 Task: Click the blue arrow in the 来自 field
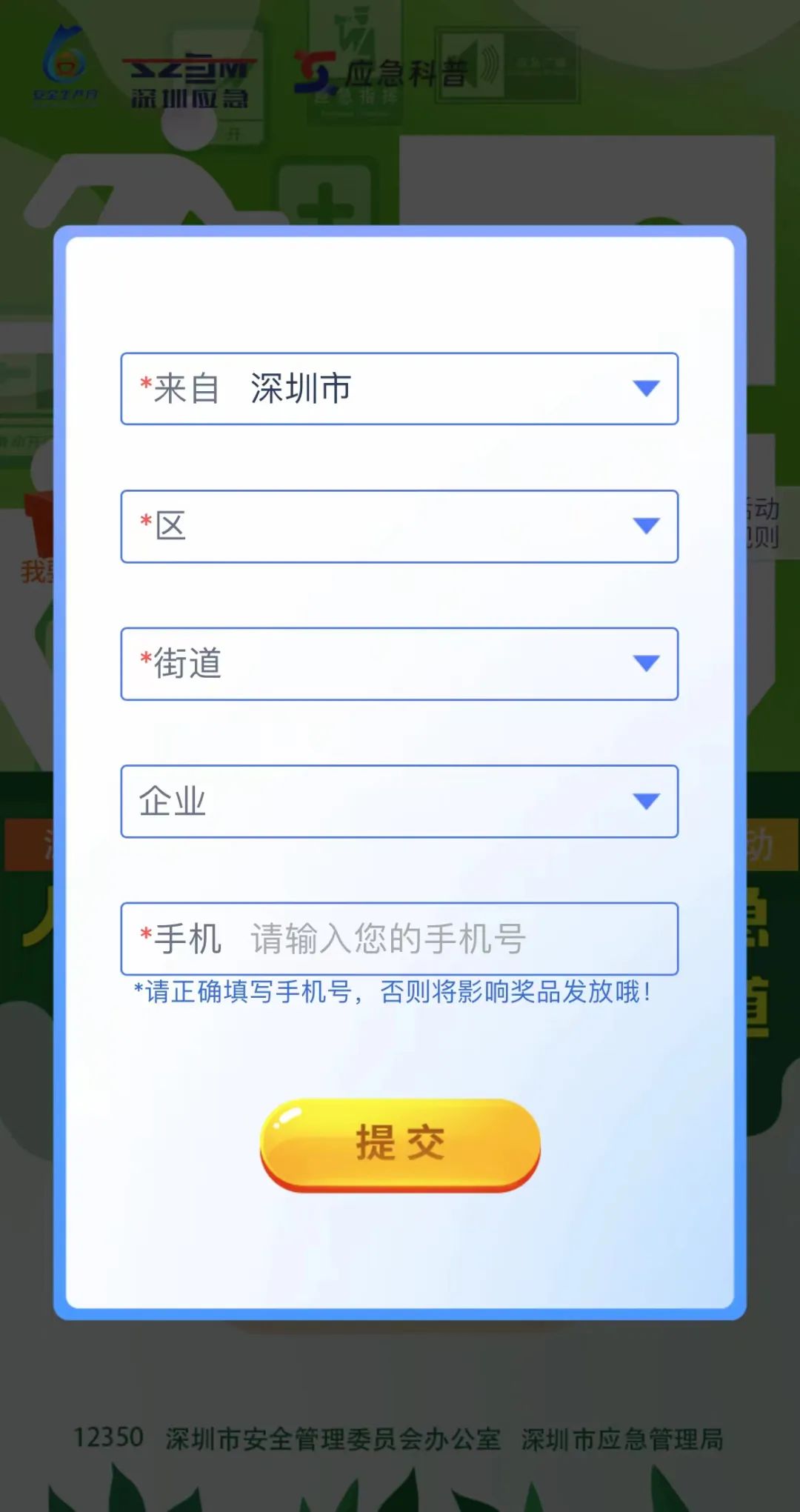coord(646,388)
